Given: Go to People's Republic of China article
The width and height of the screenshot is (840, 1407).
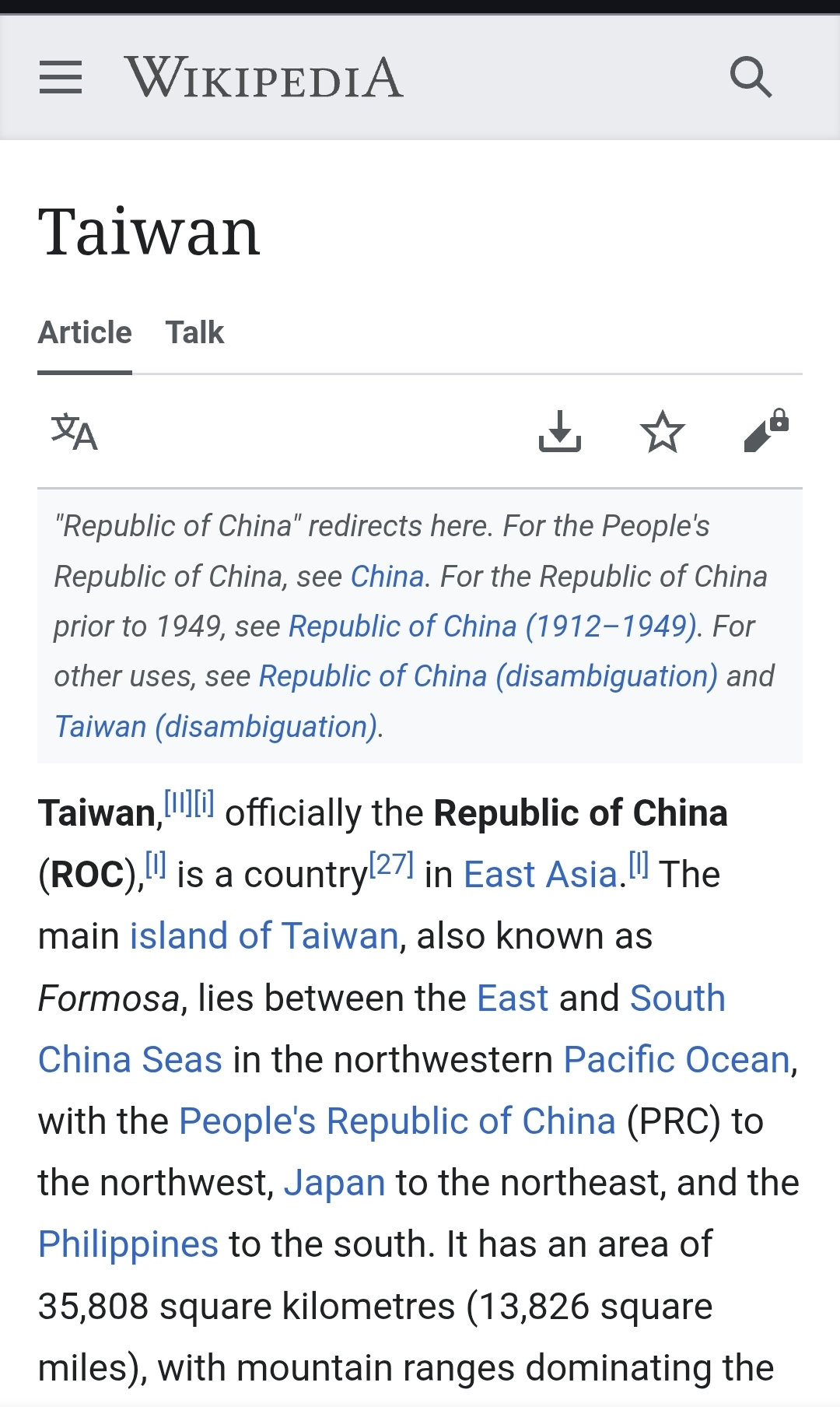Looking at the screenshot, I should (x=397, y=1121).
